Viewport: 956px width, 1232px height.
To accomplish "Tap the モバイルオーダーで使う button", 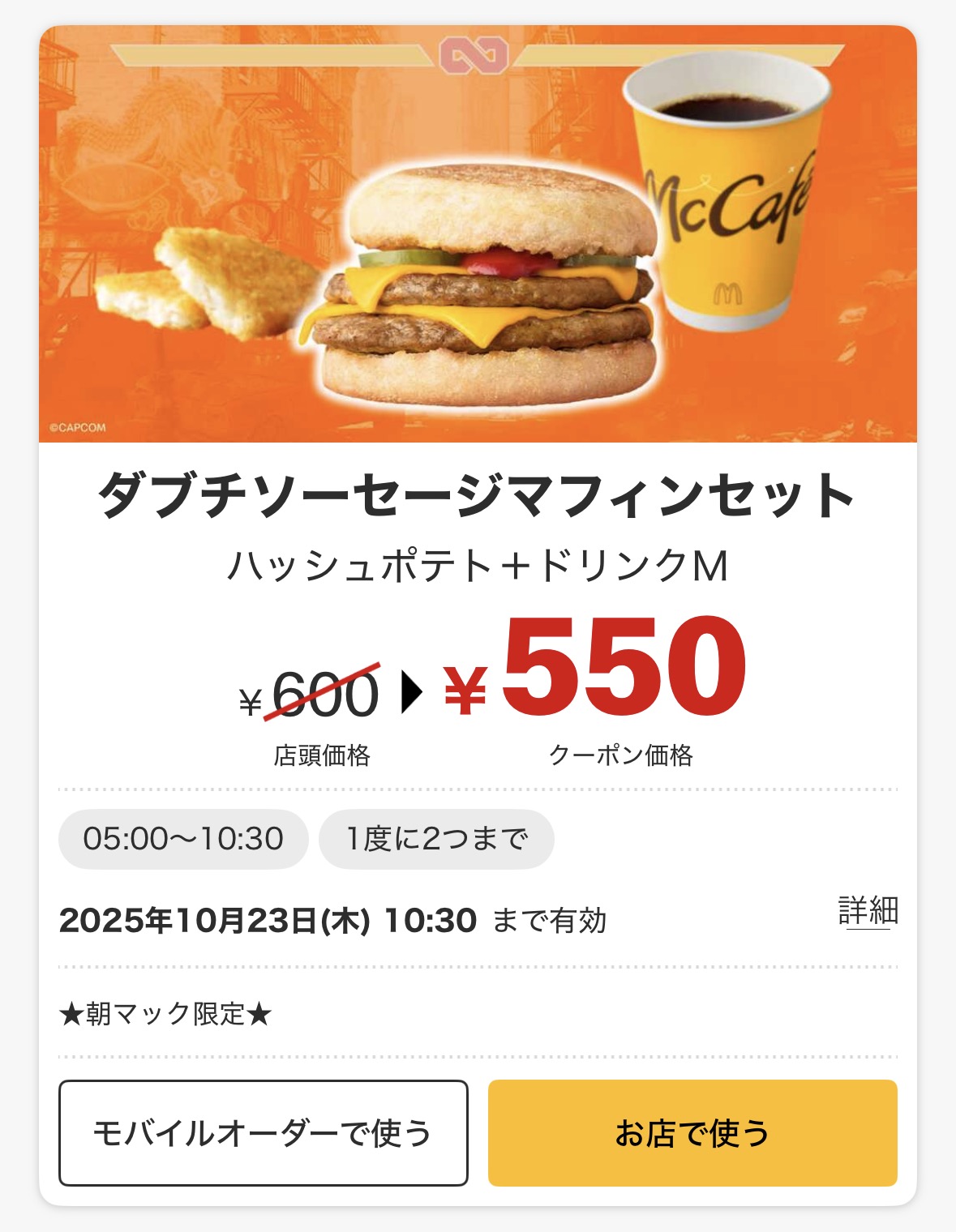I will point(263,1132).
